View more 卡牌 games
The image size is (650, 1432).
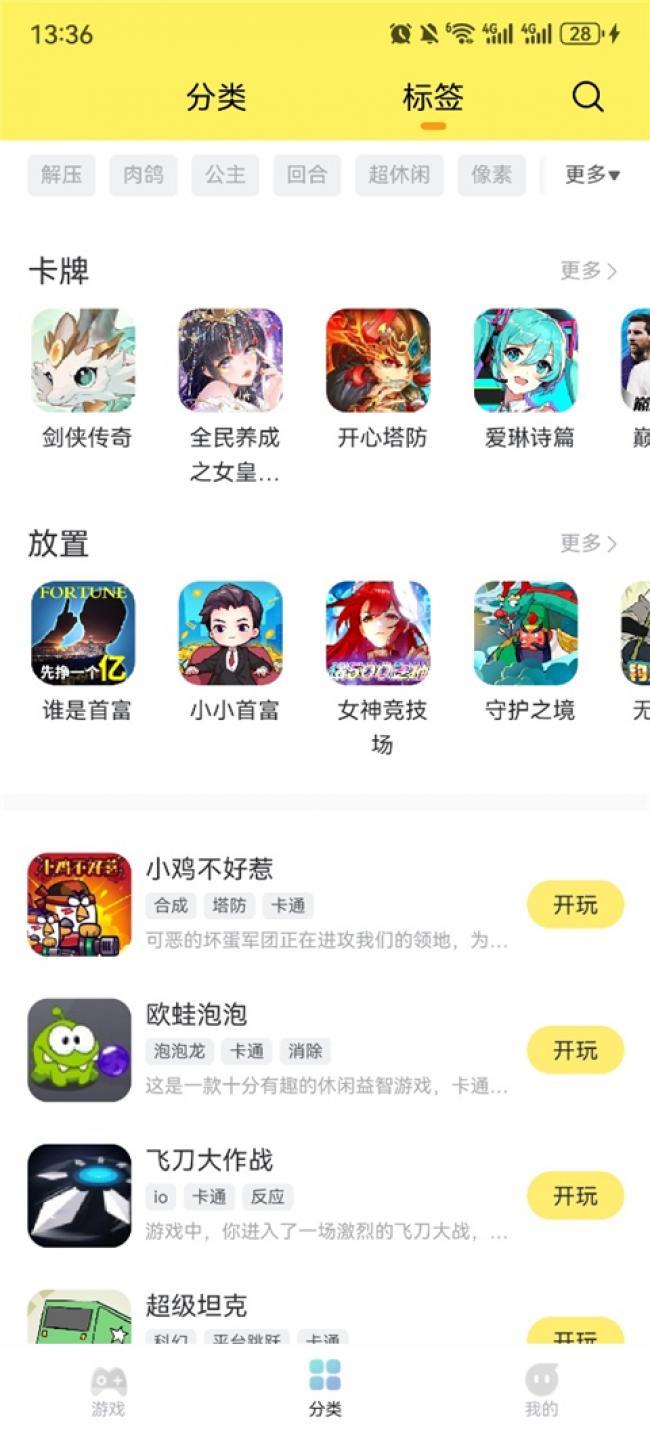[x=588, y=271]
